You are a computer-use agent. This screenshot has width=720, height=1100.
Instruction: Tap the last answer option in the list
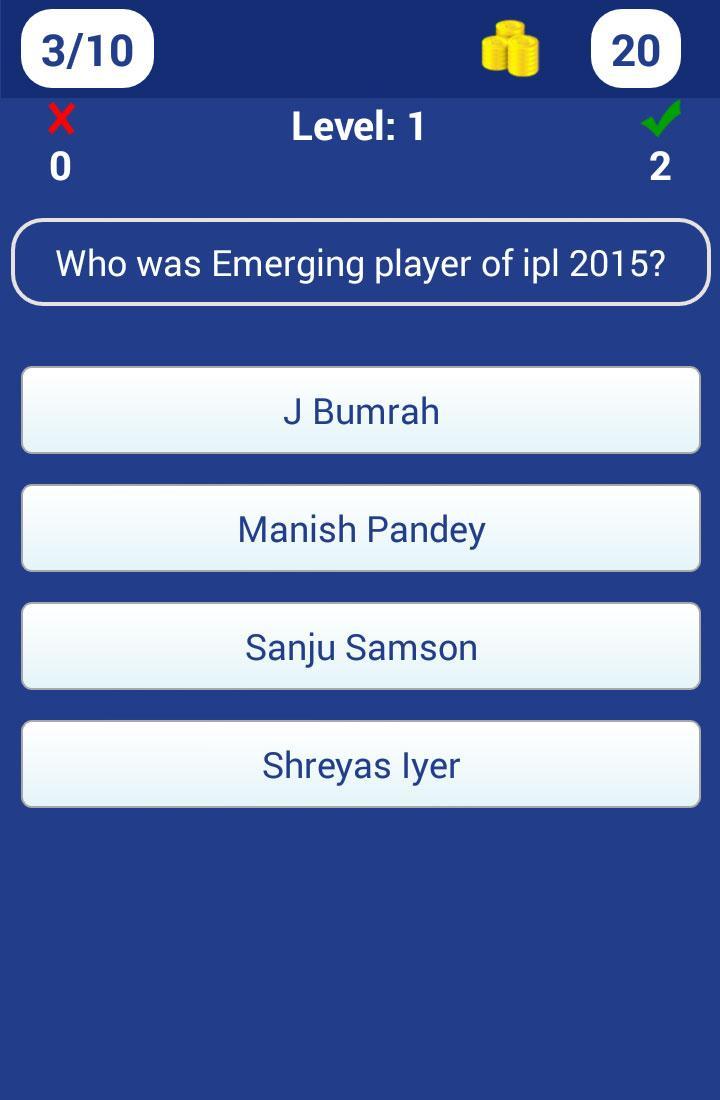point(360,764)
